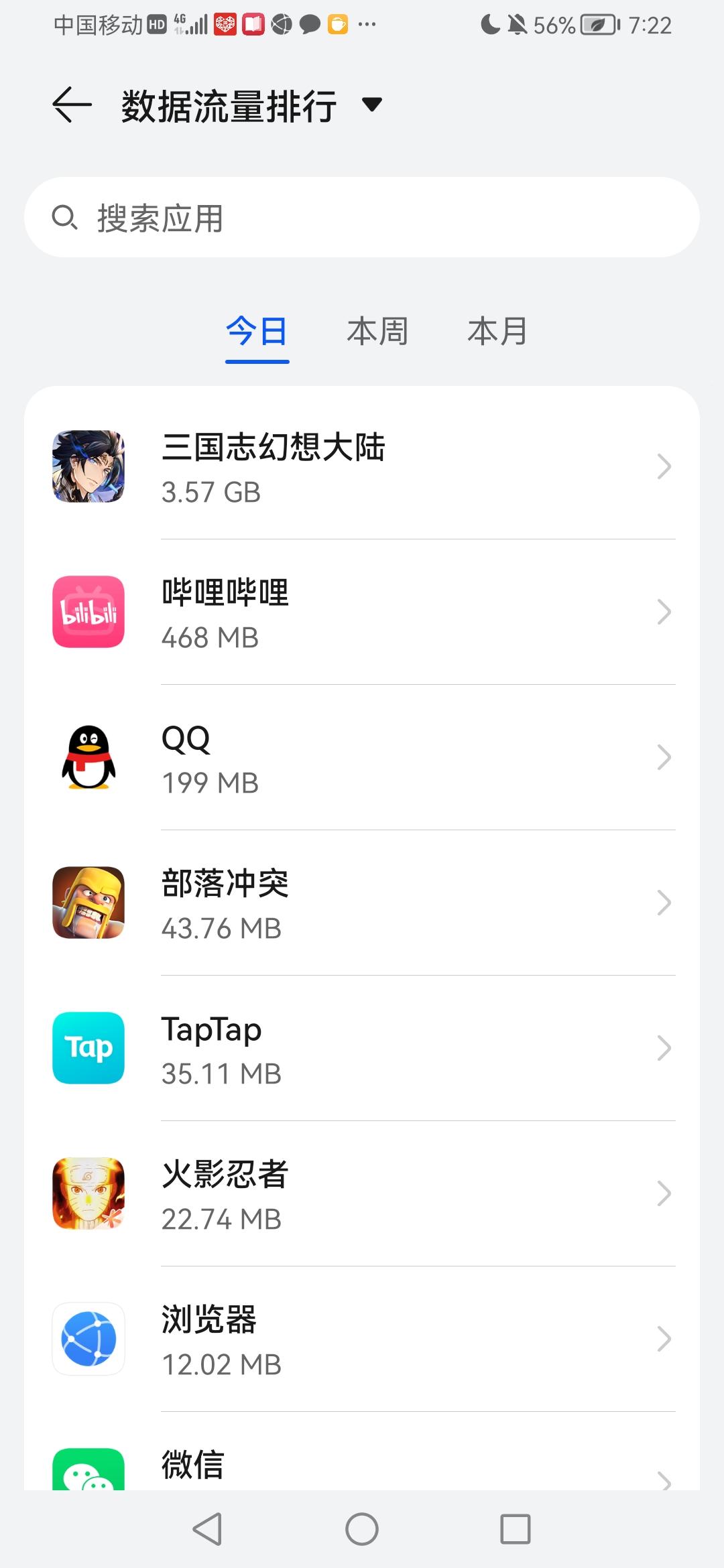Screen dimensions: 724x1568
Task: Open the system recent apps view
Action: pos(515,1530)
